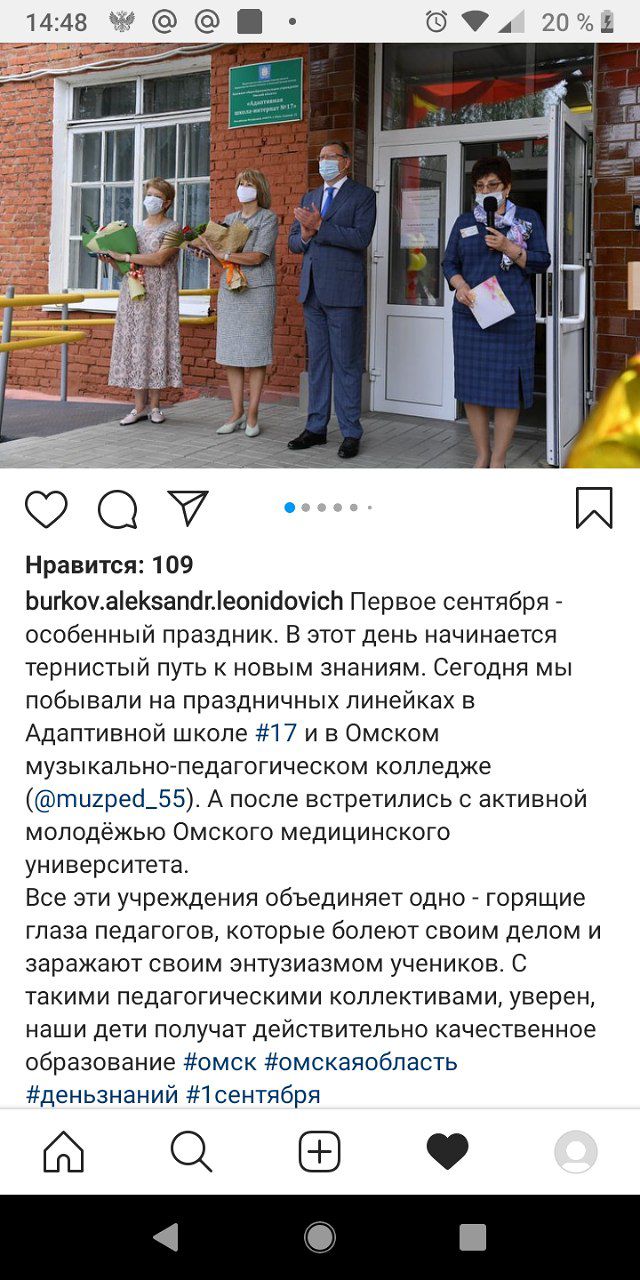640x1280 pixels.
Task: Tap the system back button
Action: [166, 1237]
